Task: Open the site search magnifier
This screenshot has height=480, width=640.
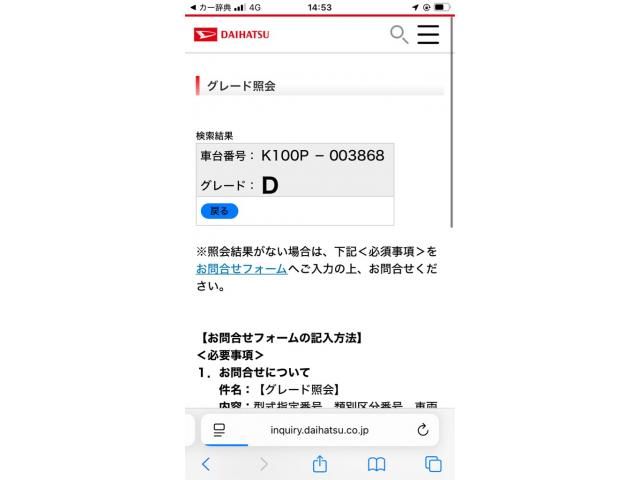Action: tap(398, 35)
